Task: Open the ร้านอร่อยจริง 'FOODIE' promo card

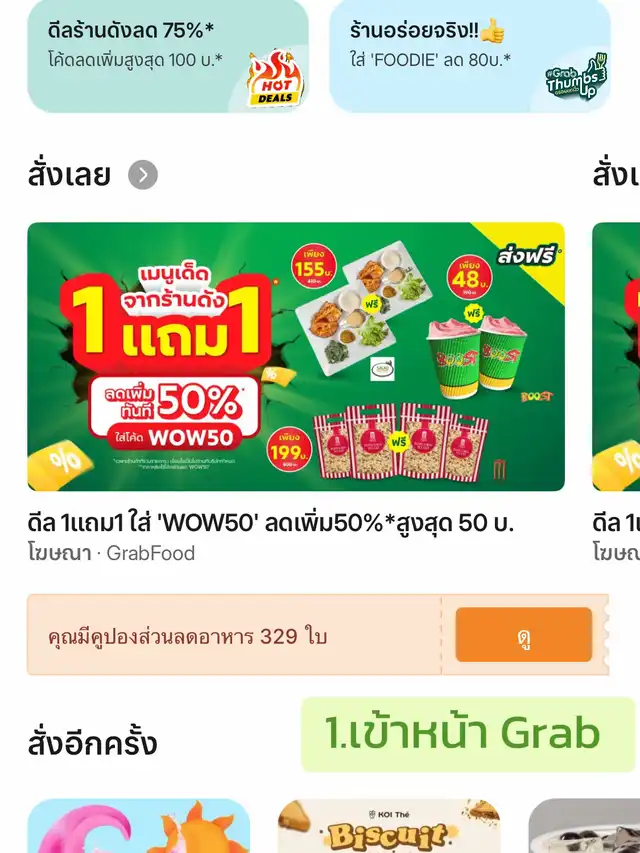Action: click(x=469, y=56)
